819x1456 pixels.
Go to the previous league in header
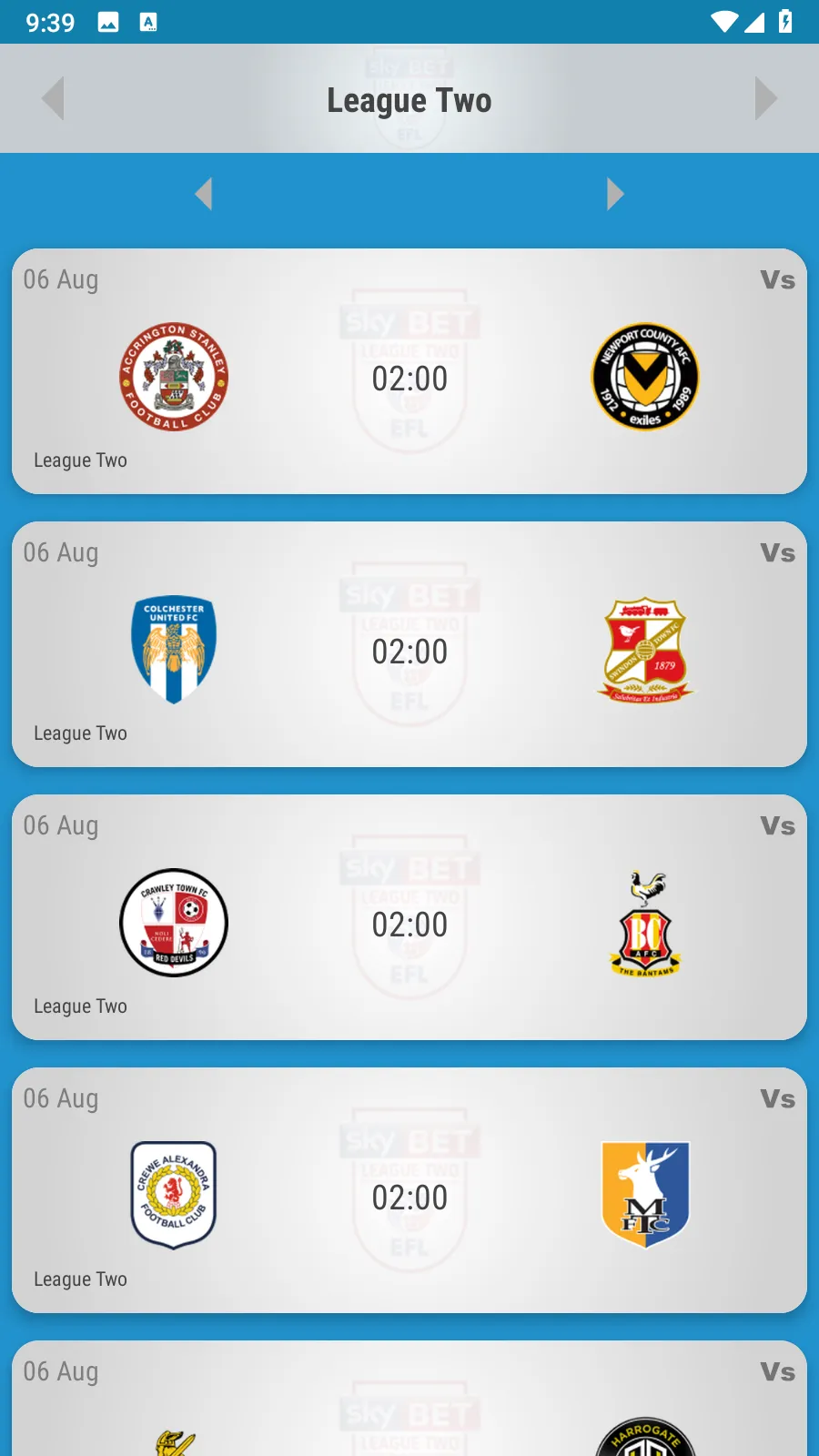pyautogui.click(x=54, y=98)
